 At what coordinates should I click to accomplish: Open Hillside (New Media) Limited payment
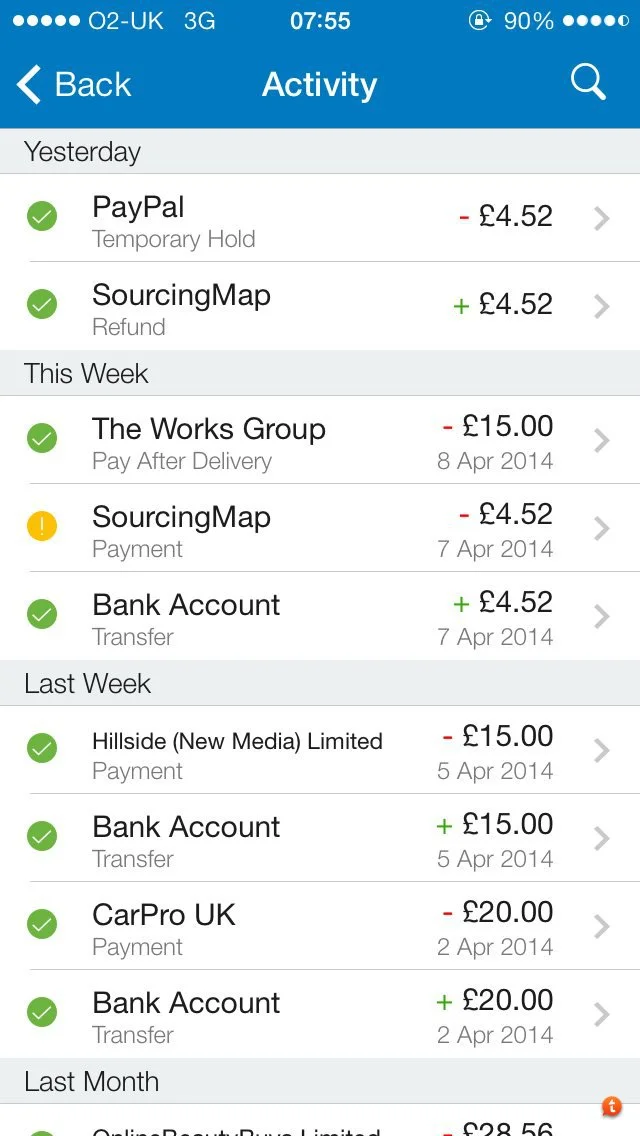pyautogui.click(x=320, y=750)
